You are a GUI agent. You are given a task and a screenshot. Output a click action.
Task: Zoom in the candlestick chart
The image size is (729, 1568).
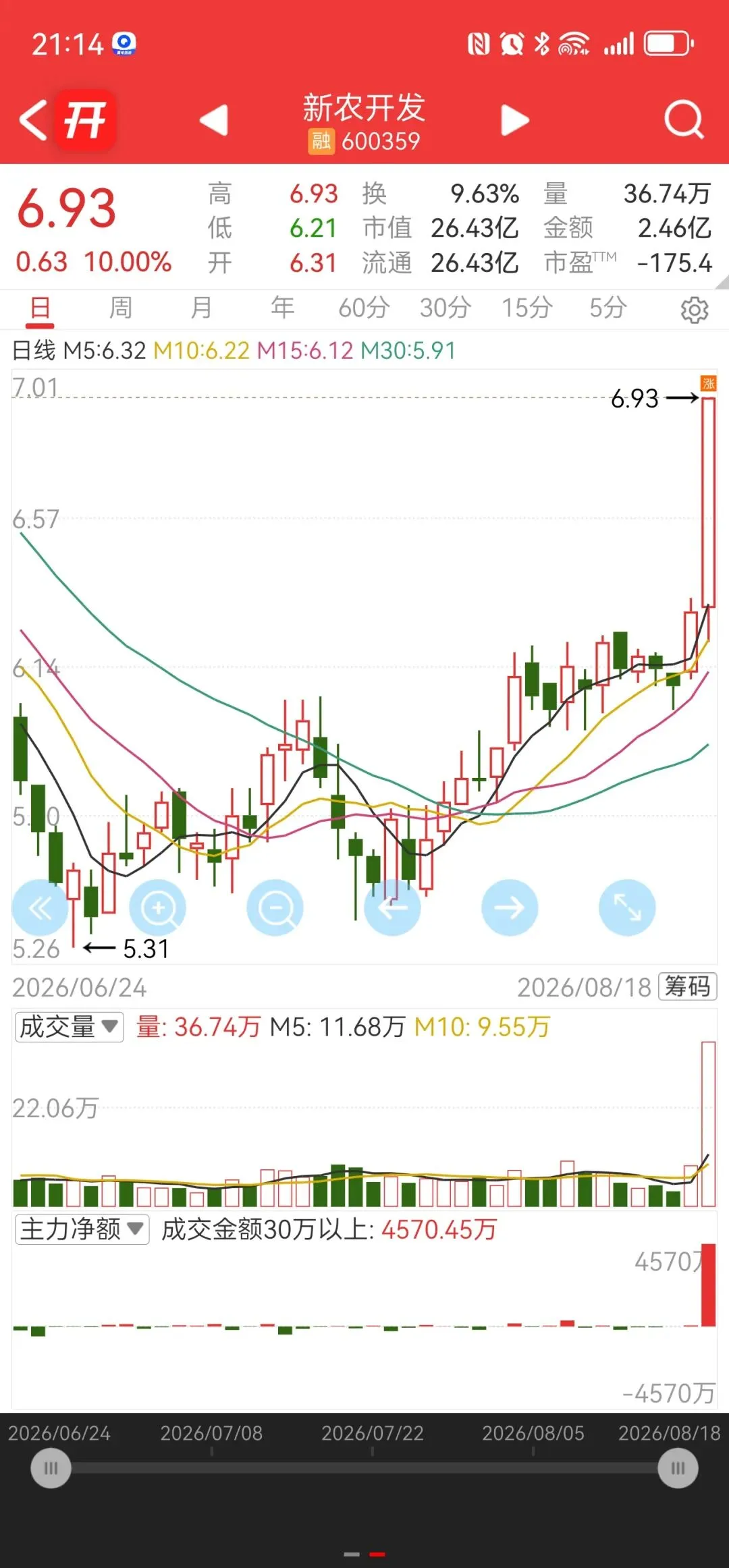pyautogui.click(x=158, y=907)
